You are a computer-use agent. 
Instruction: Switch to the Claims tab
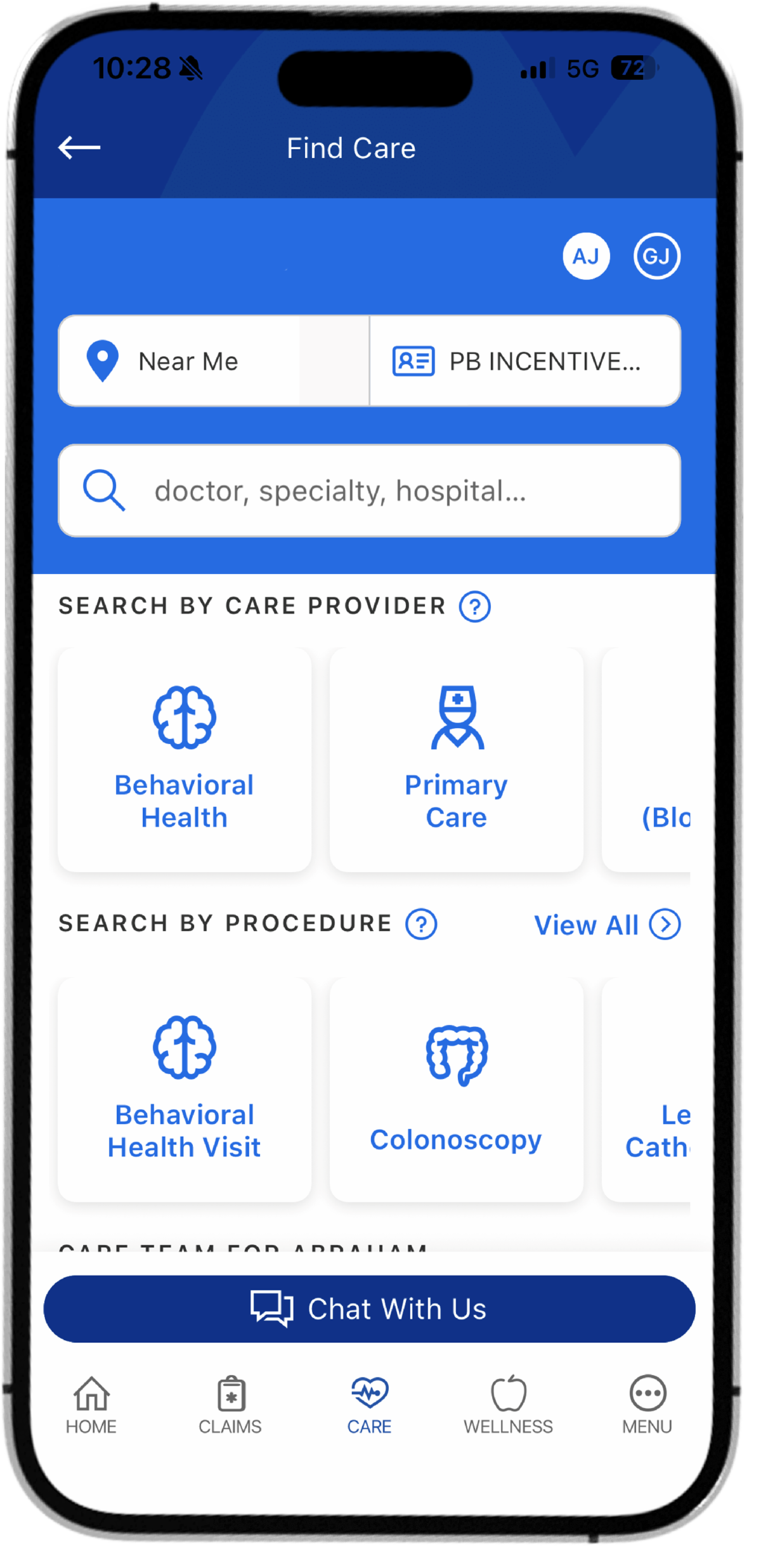230,1405
